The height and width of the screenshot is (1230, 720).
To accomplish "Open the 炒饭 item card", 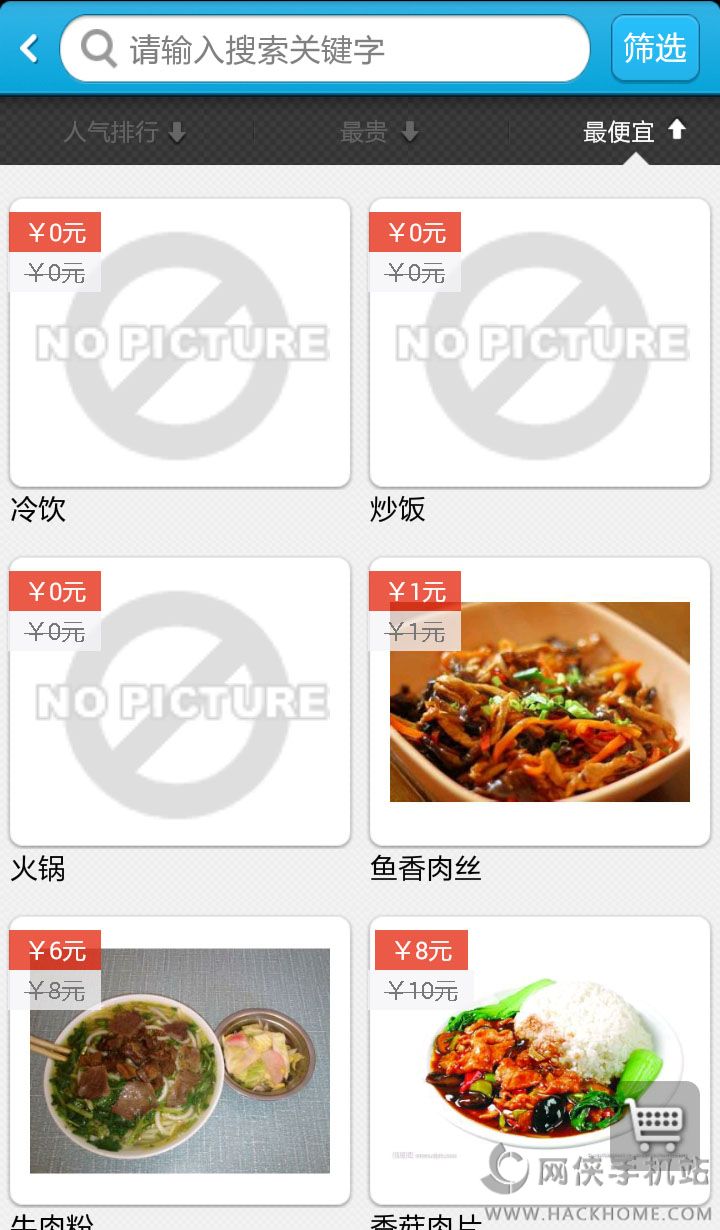I will (x=540, y=343).
